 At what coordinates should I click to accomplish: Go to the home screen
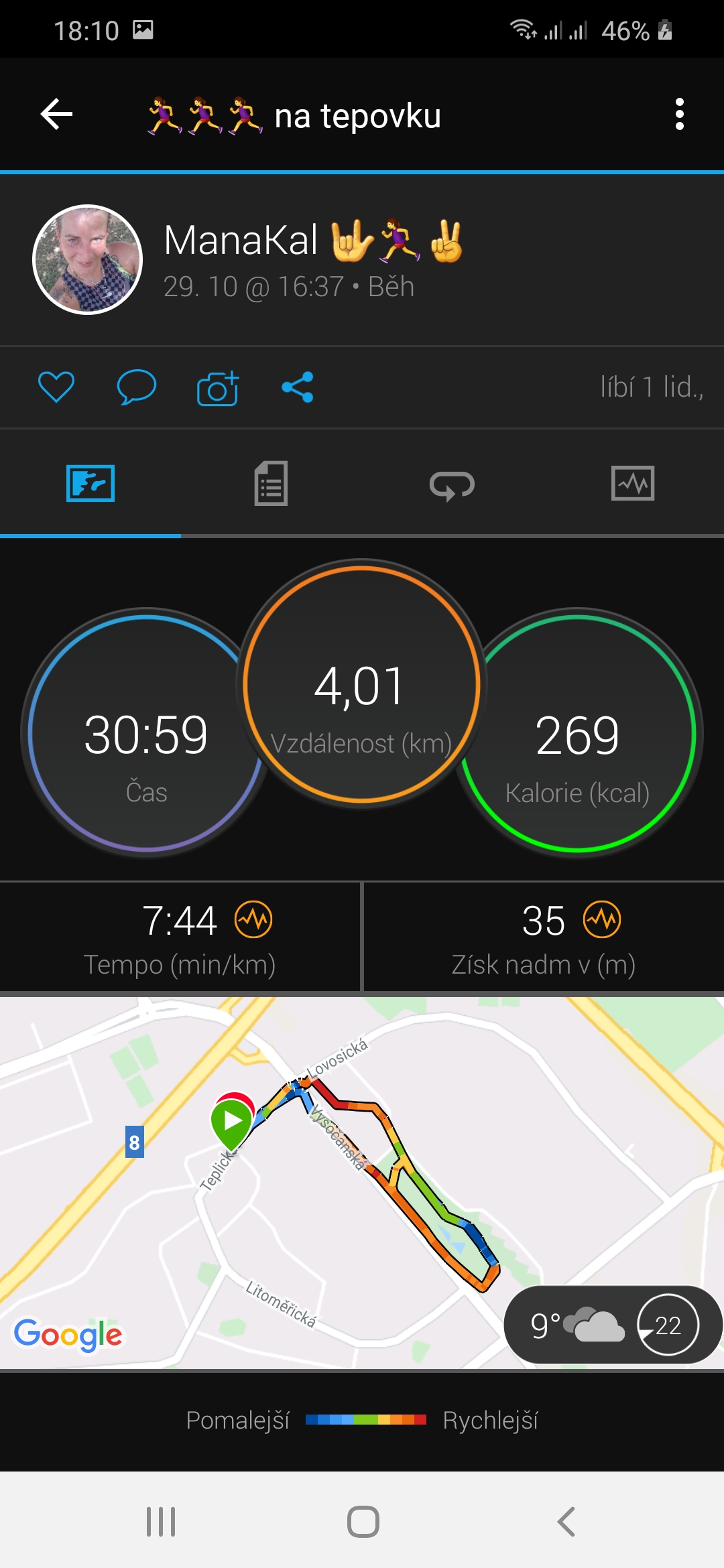[x=363, y=1521]
